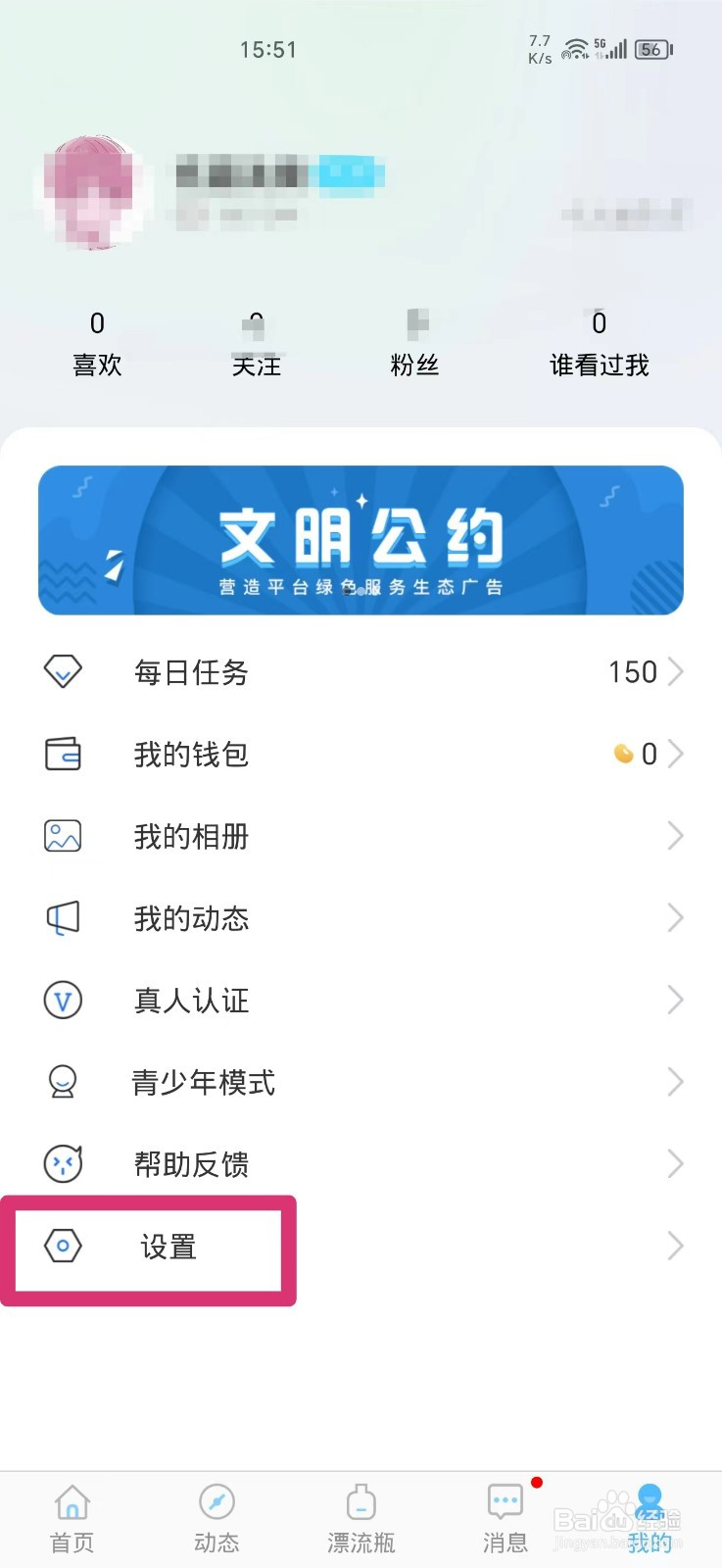Image resolution: width=722 pixels, height=1568 pixels.
Task: Click the 我的钱包 wallet icon
Action: [62, 754]
